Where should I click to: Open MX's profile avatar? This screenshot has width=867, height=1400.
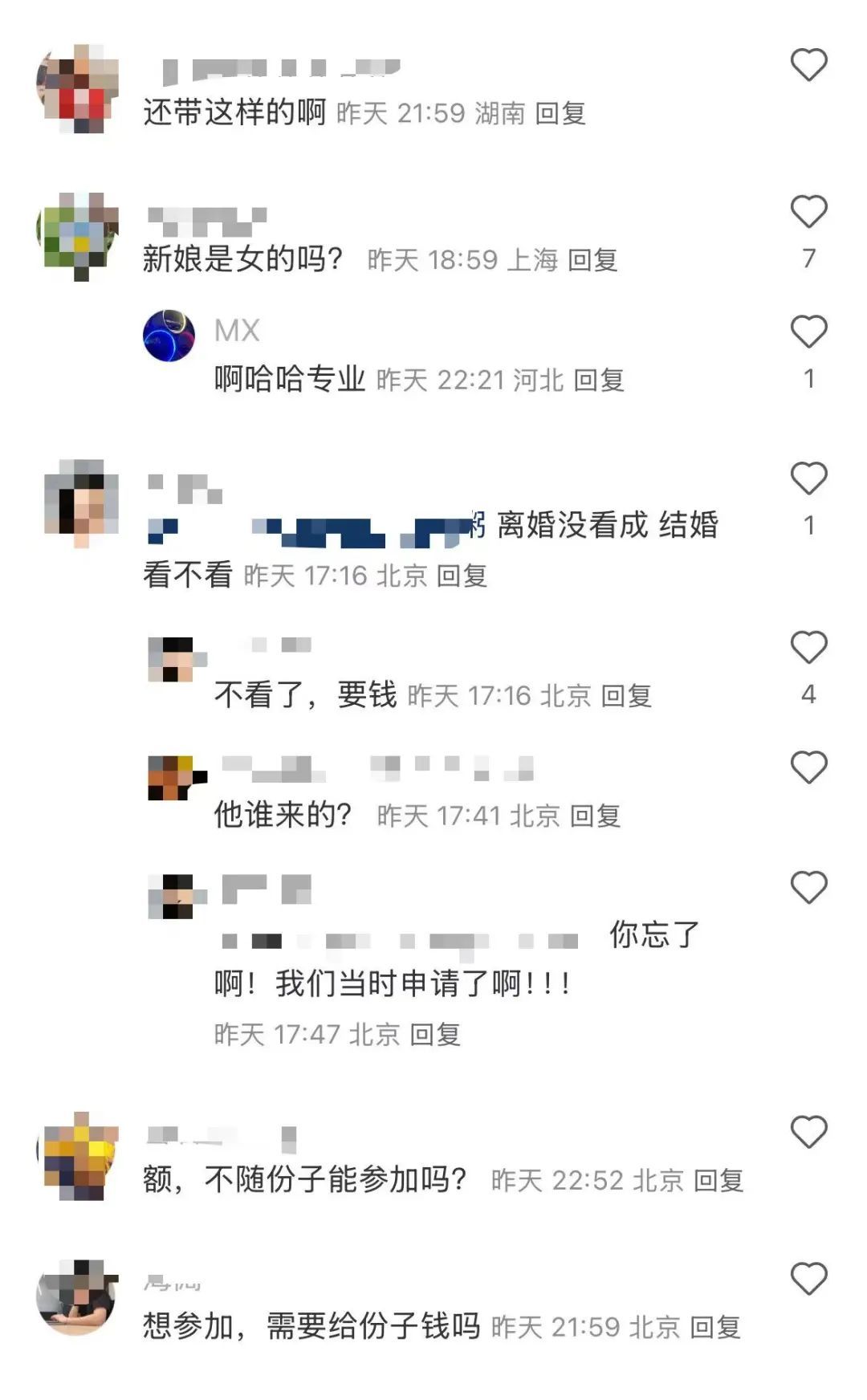tap(169, 335)
